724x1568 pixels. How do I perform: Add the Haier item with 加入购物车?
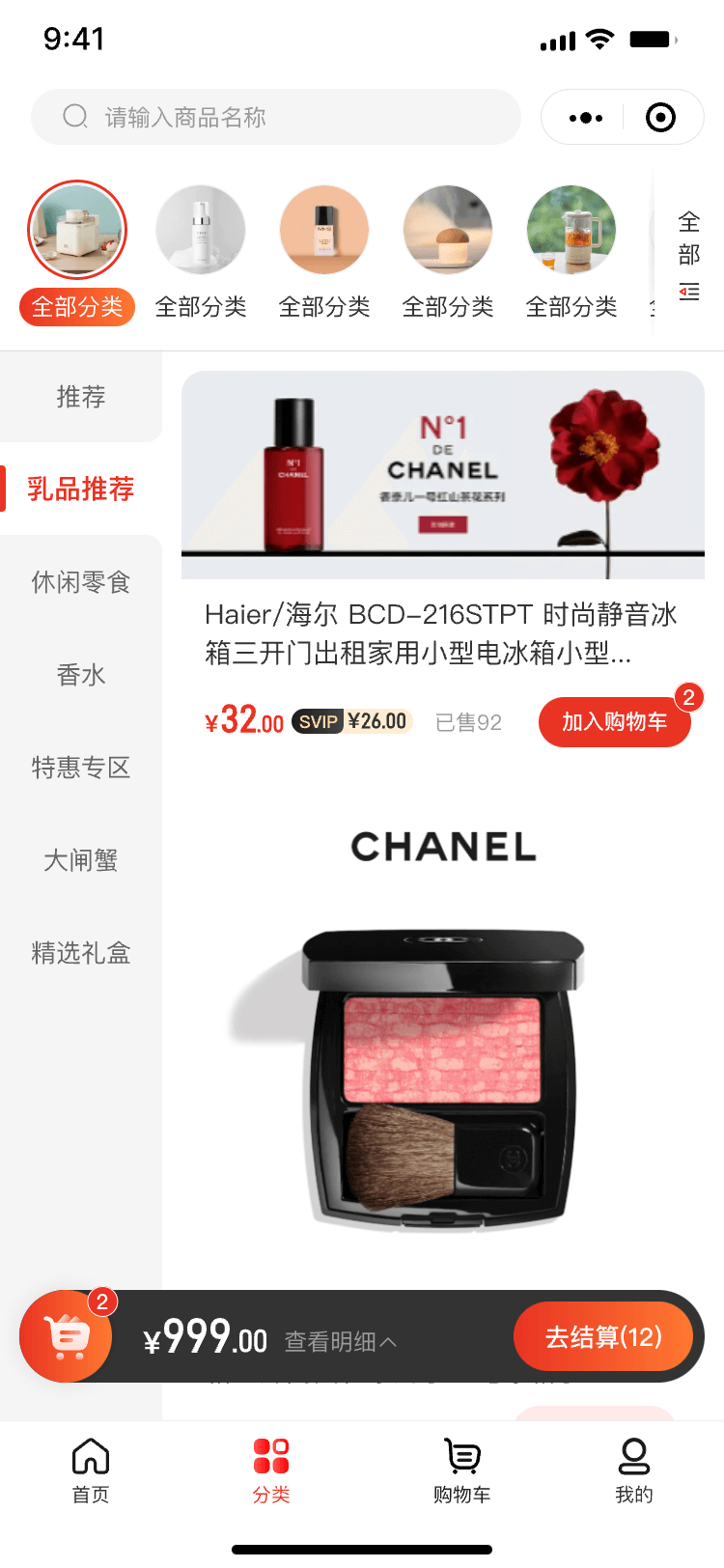615,721
